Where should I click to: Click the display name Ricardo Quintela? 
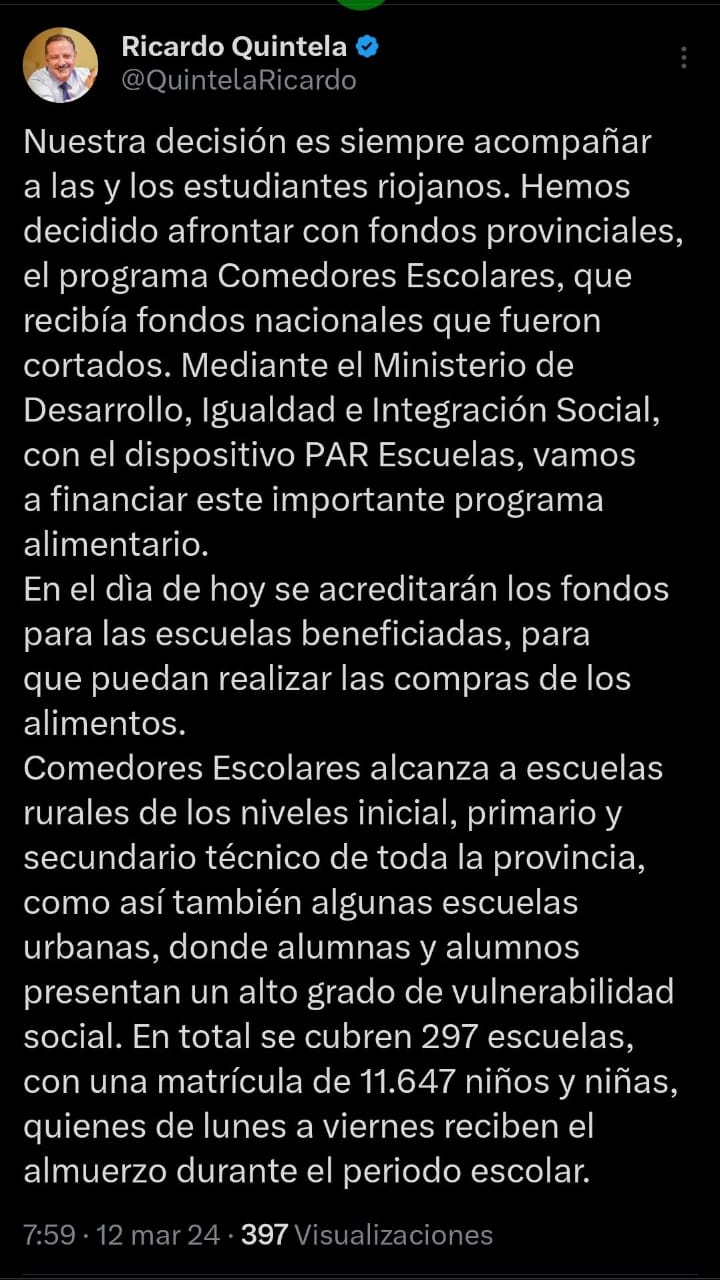(x=235, y=46)
